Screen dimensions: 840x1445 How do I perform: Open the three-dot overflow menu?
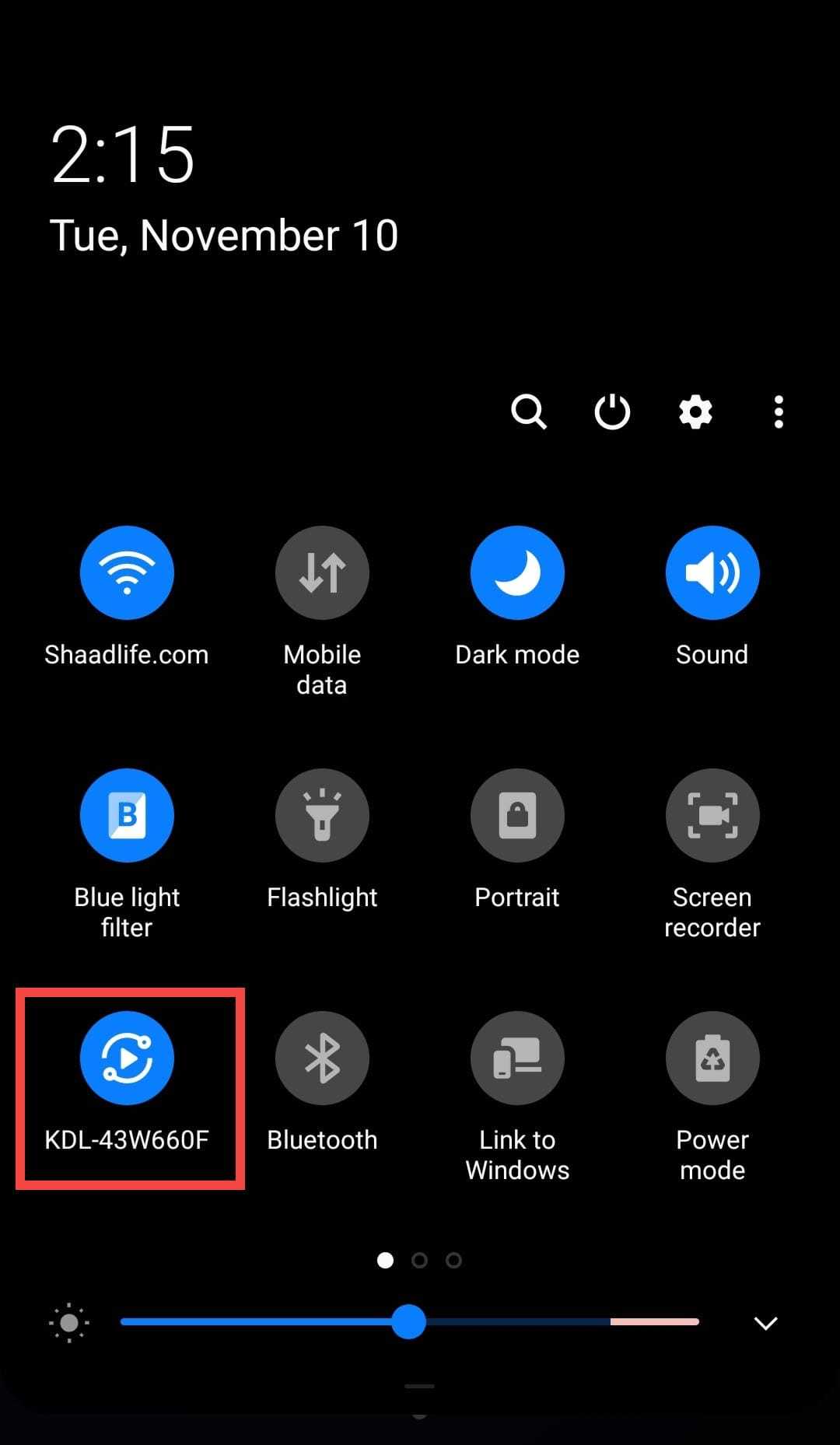(779, 411)
